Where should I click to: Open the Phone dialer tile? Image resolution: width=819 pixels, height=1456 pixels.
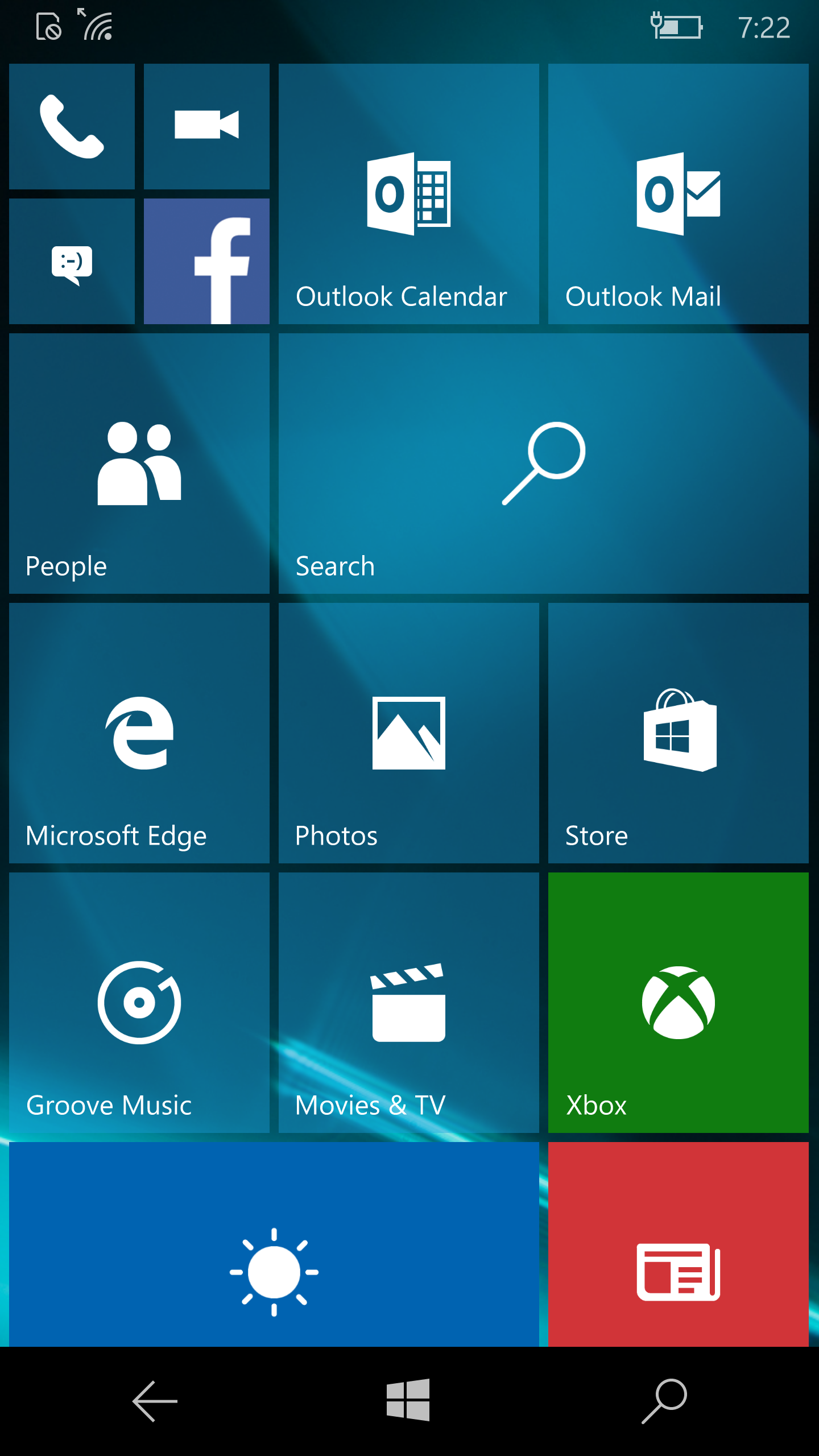coord(72,126)
